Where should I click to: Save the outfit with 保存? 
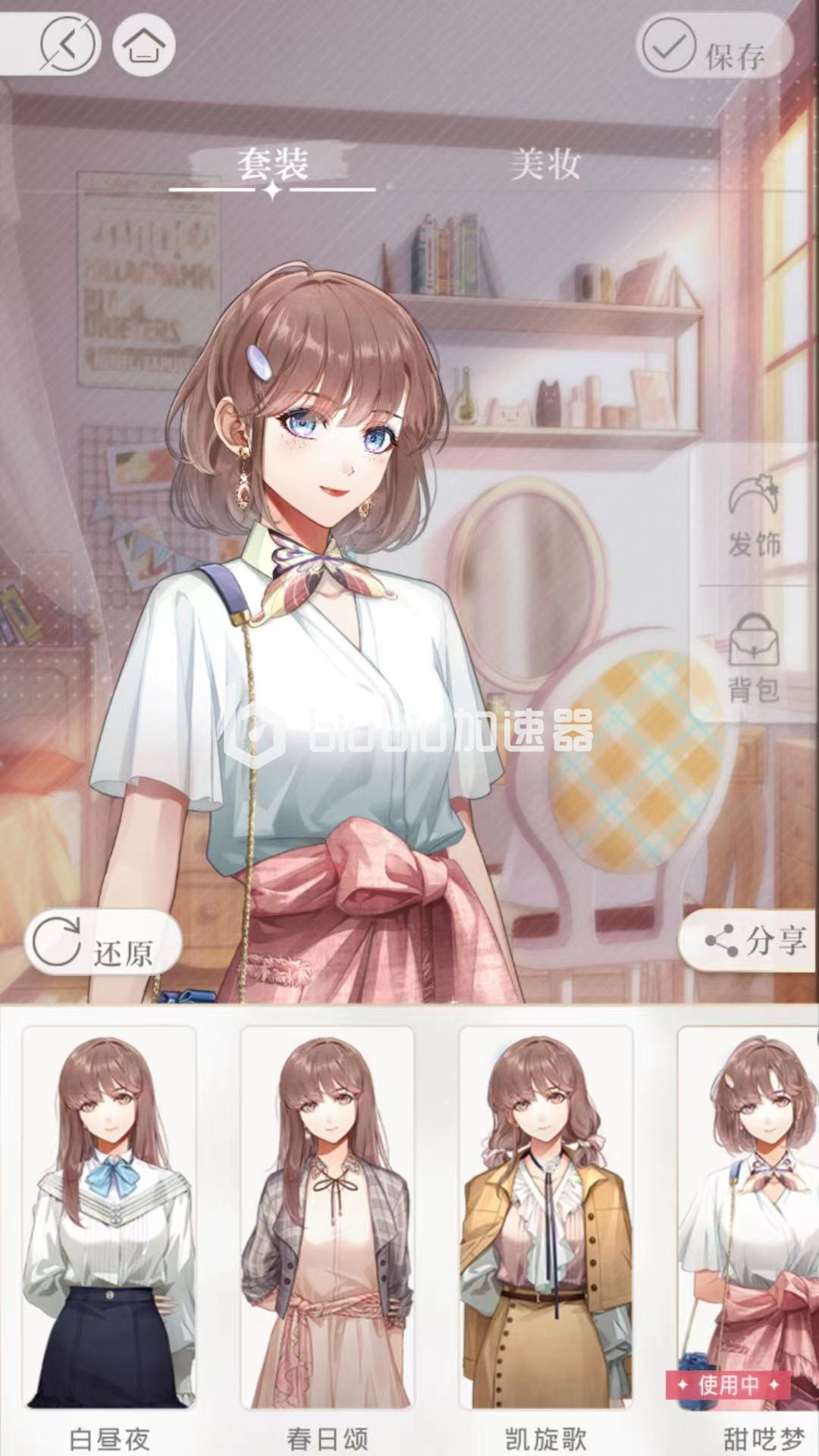(714, 47)
